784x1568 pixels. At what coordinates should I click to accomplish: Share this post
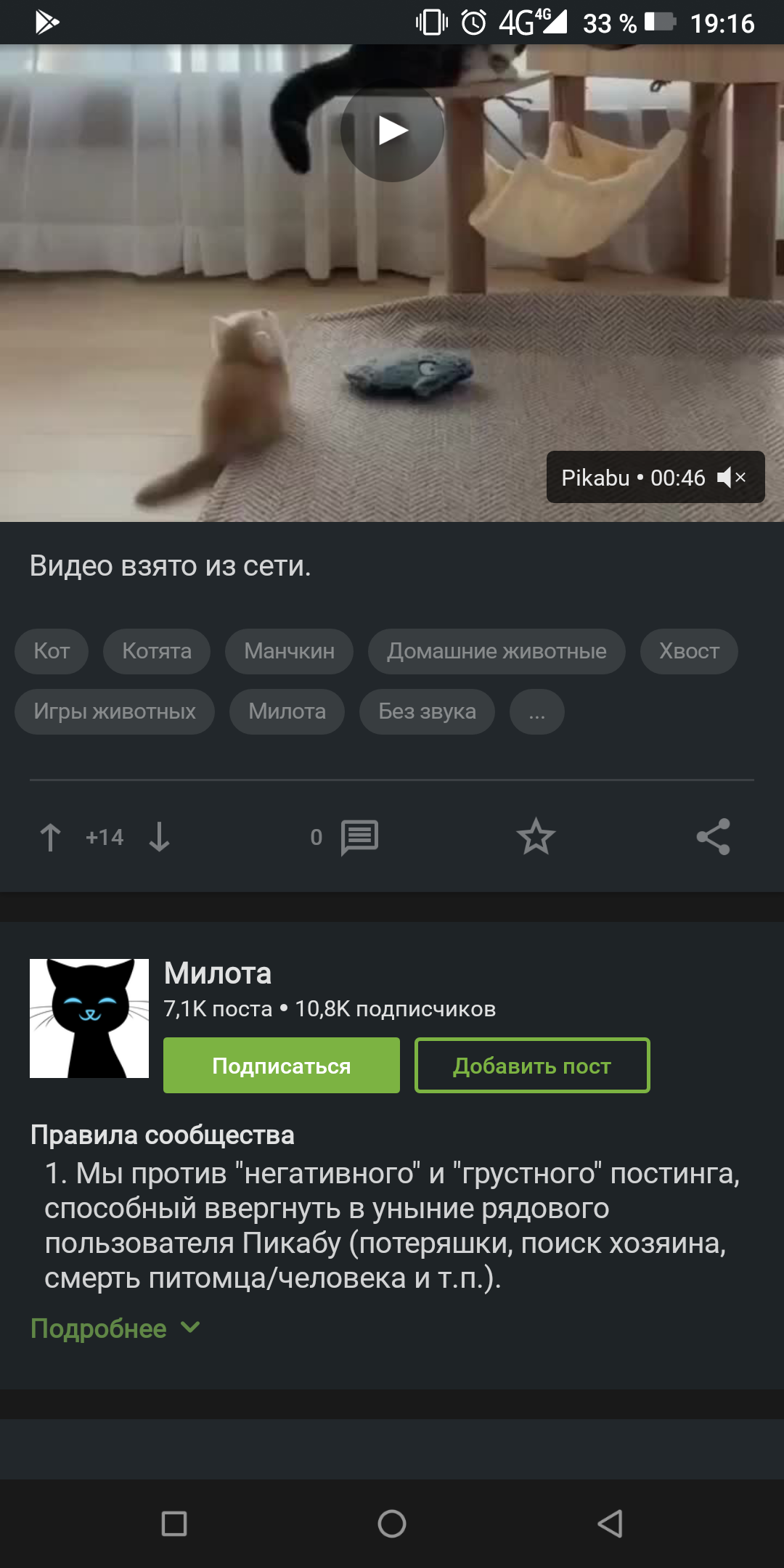click(713, 837)
